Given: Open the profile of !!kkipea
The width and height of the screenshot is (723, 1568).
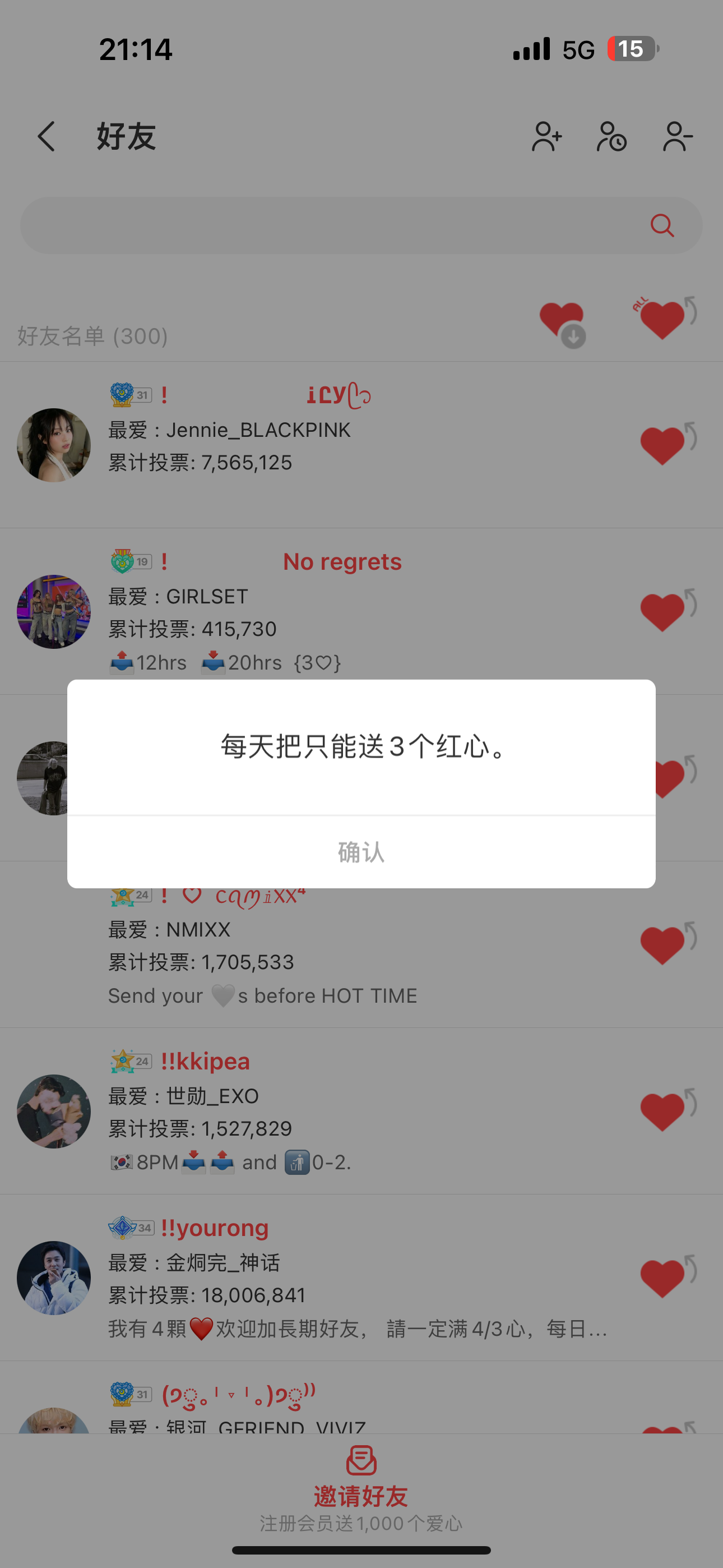Looking at the screenshot, I should click(54, 1111).
